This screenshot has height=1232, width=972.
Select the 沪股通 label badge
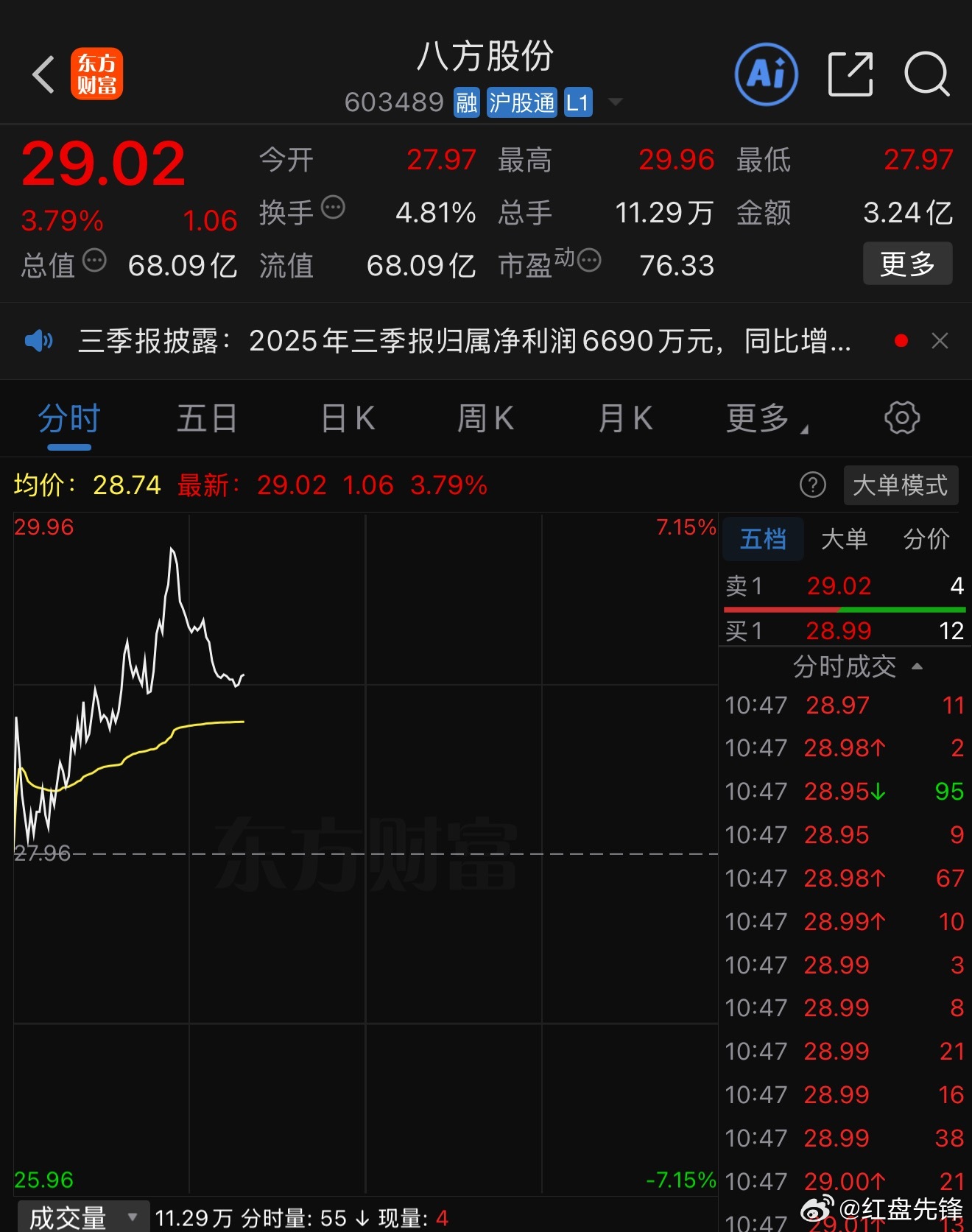pyautogui.click(x=521, y=102)
